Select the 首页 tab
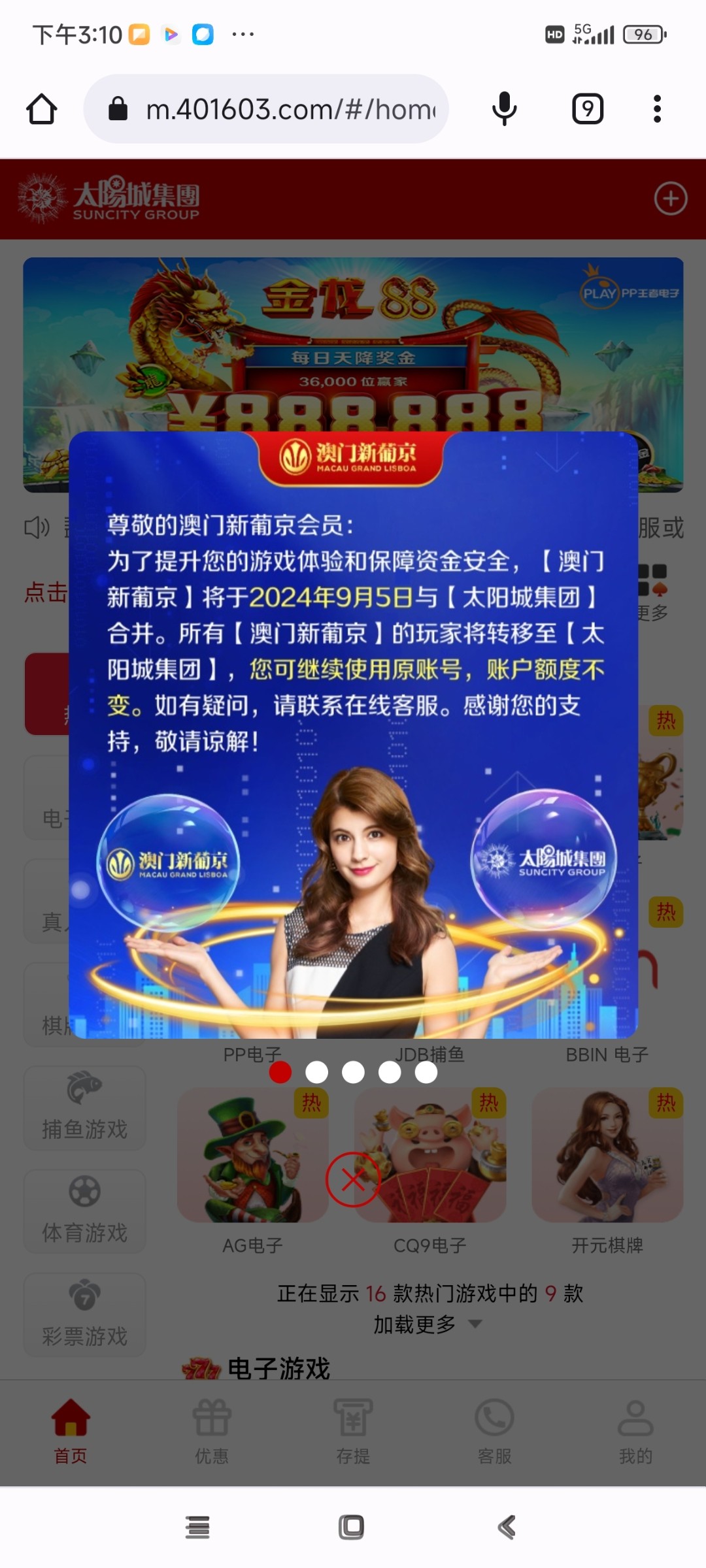The height and width of the screenshot is (1568, 706). 71,1431
